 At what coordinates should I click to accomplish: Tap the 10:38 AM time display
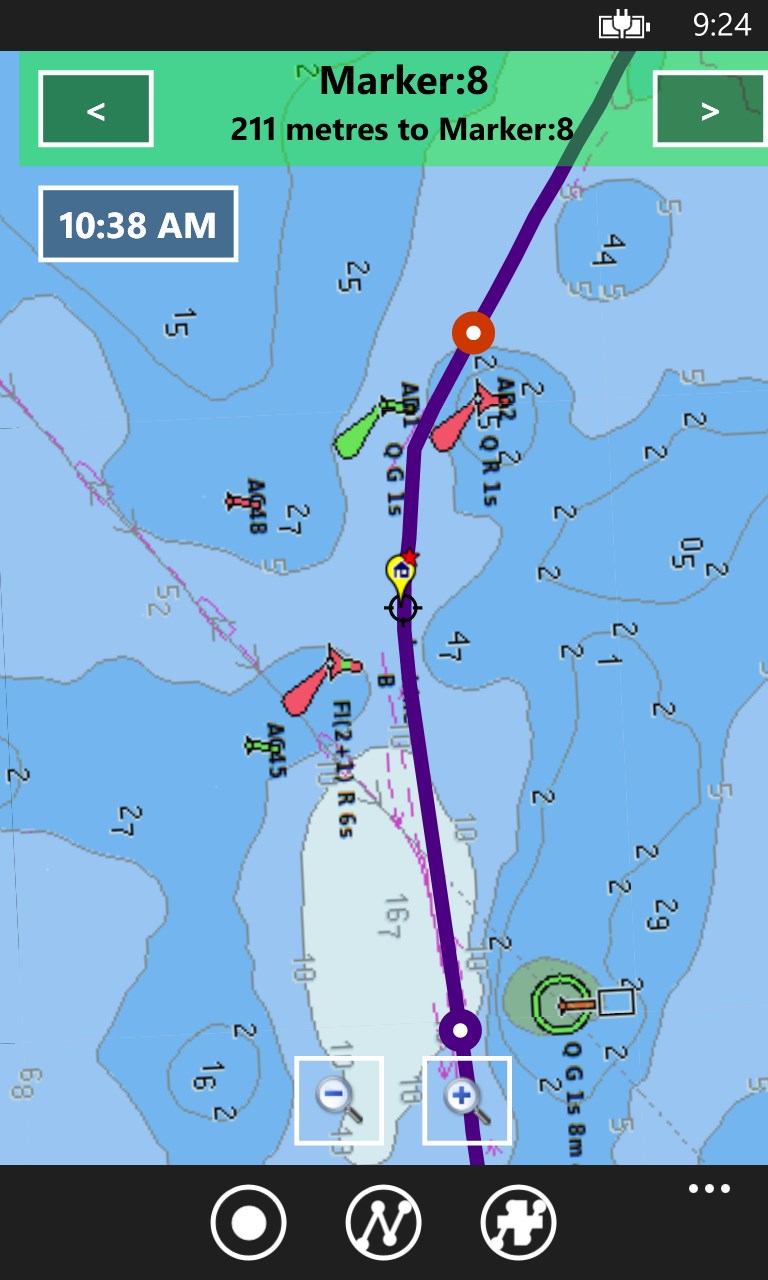(x=137, y=223)
